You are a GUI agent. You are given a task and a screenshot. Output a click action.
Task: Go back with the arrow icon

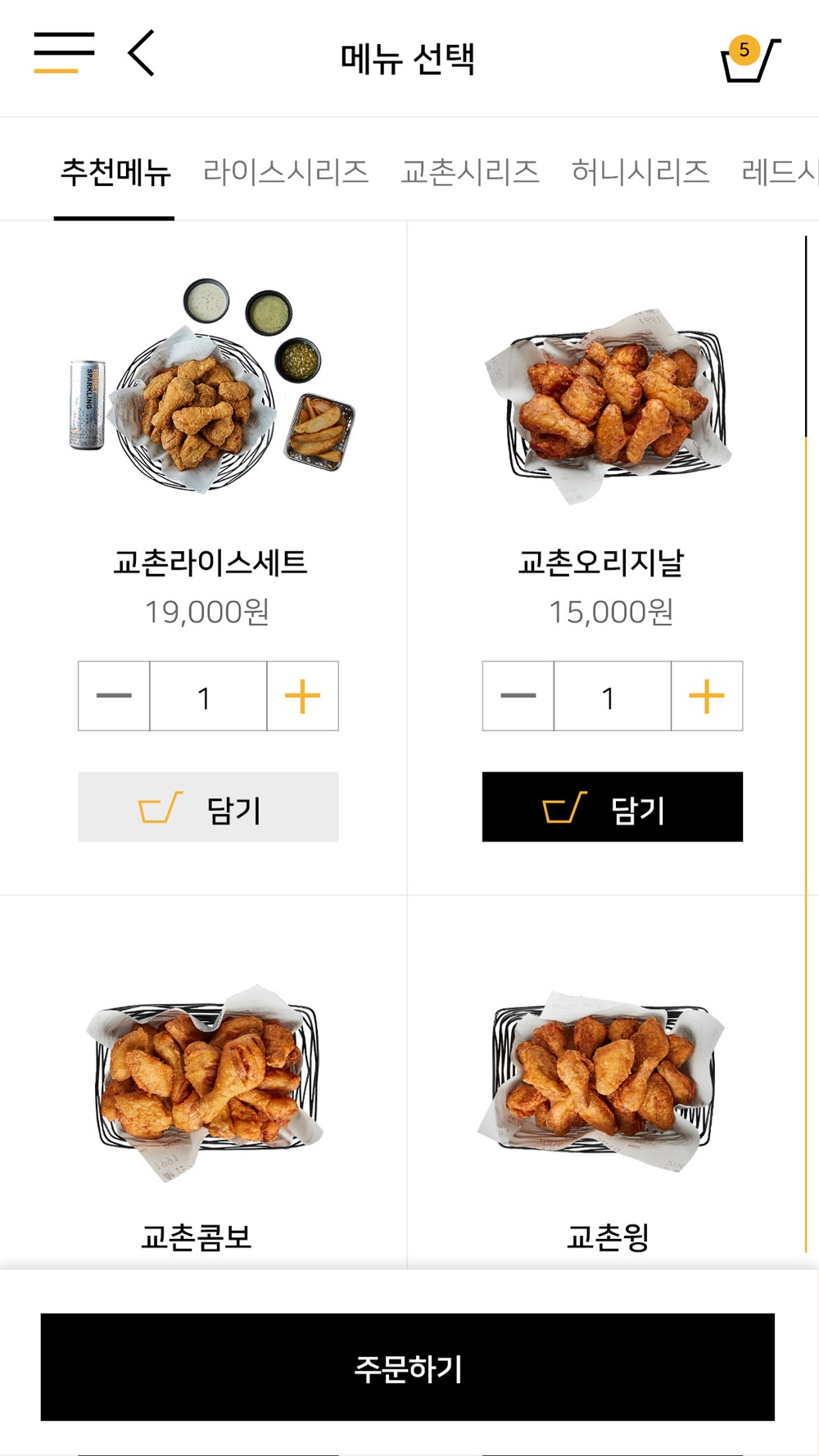(142, 54)
